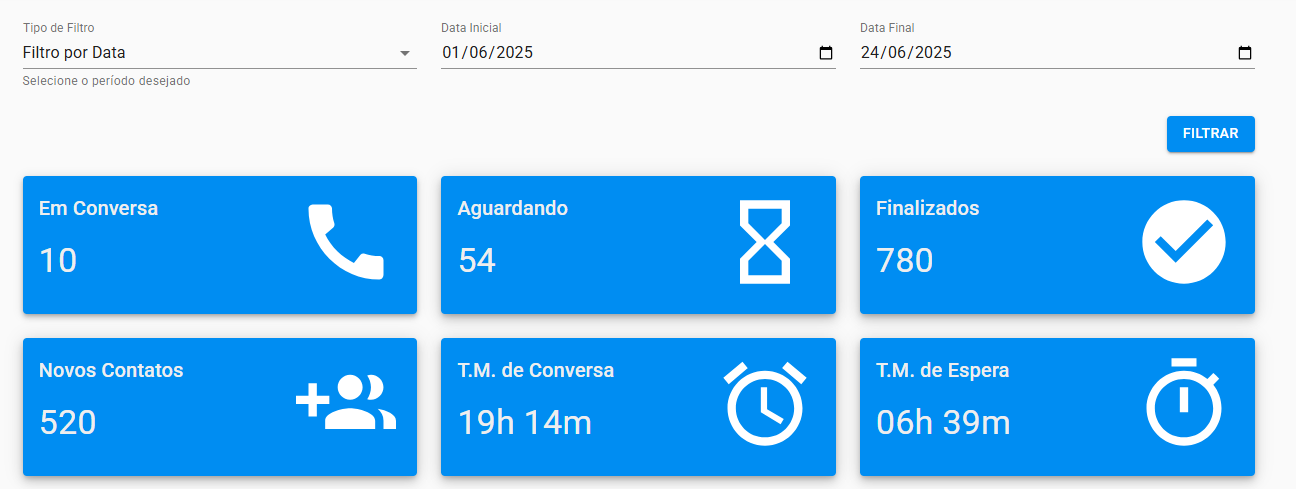
Task: Open the calendar picker for Data Final
Action: click(1245, 53)
